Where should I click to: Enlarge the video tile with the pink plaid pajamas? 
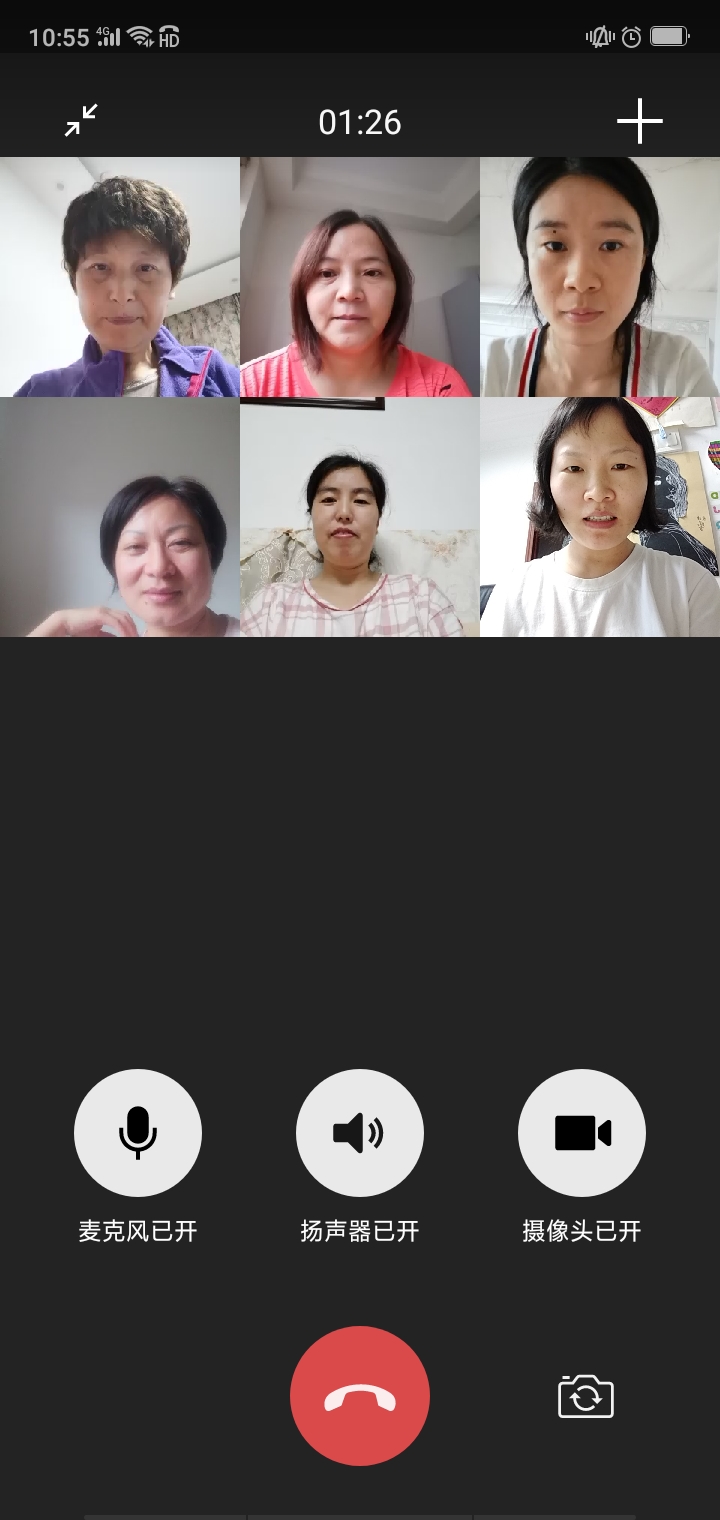tap(360, 517)
